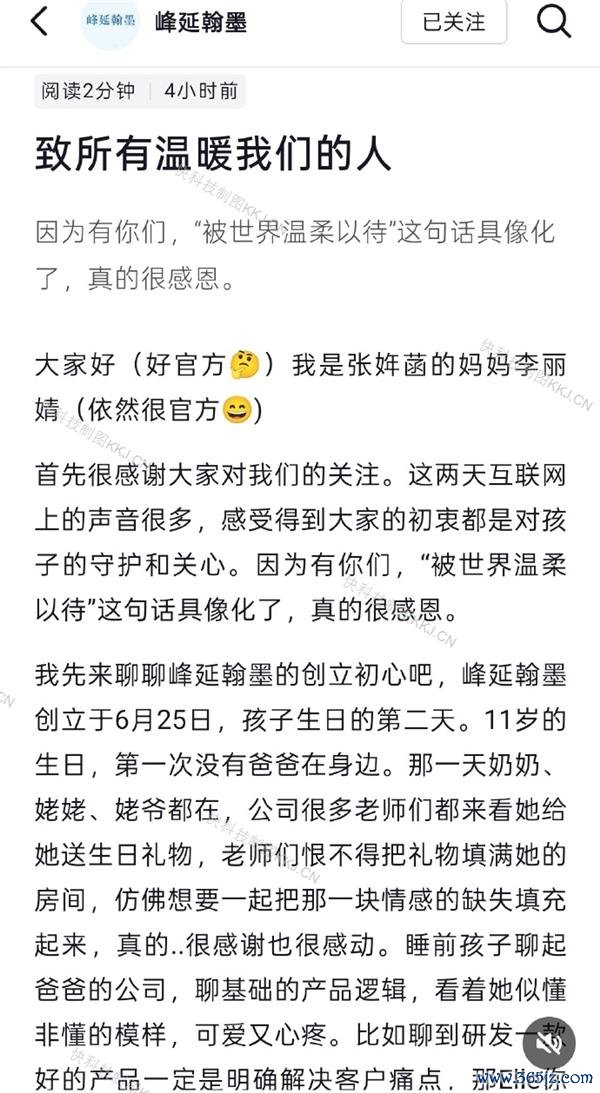Image resolution: width=600 pixels, height=1093 pixels.
Task: Open 峰延翰墨 account avatar
Action: click(x=110, y=22)
